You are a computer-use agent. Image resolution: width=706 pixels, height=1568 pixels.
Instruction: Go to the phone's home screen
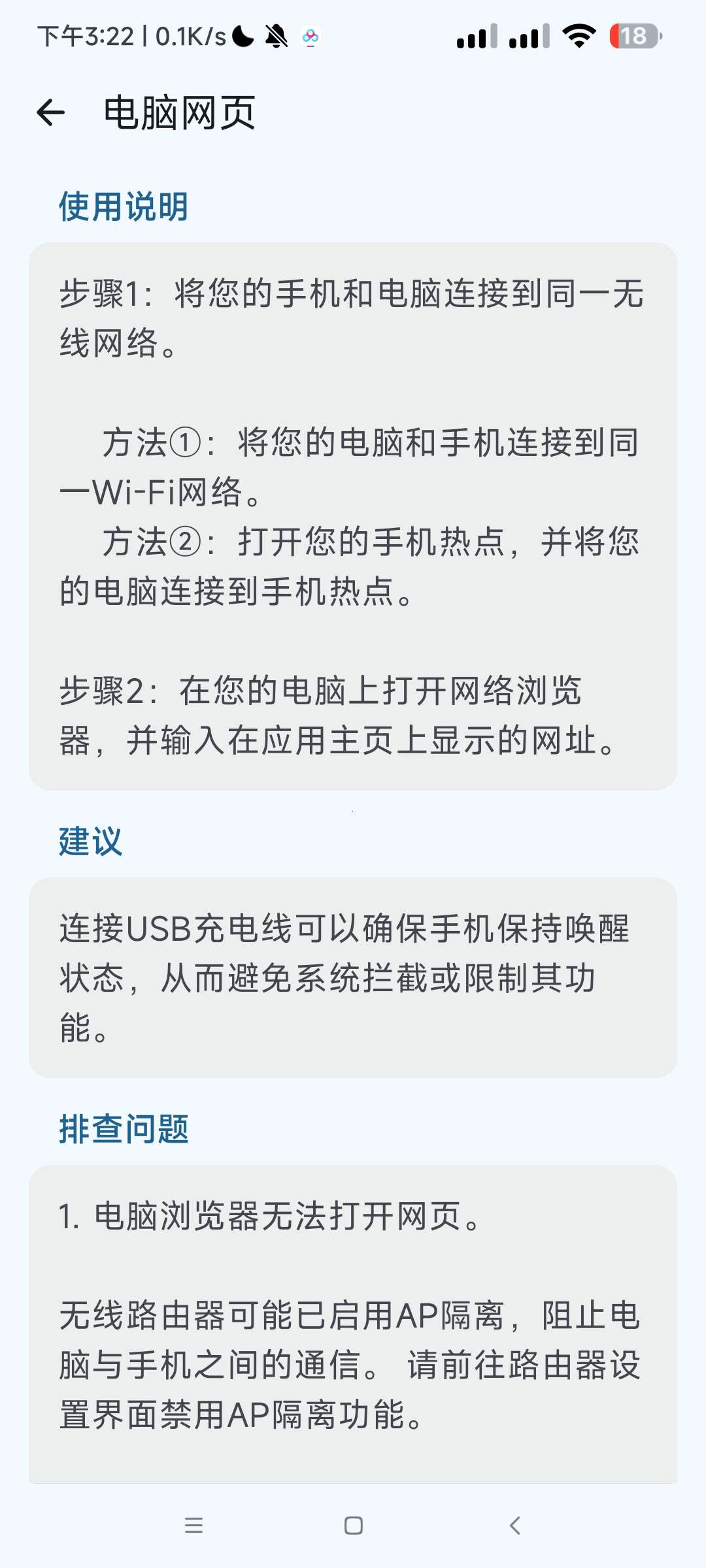click(353, 1526)
